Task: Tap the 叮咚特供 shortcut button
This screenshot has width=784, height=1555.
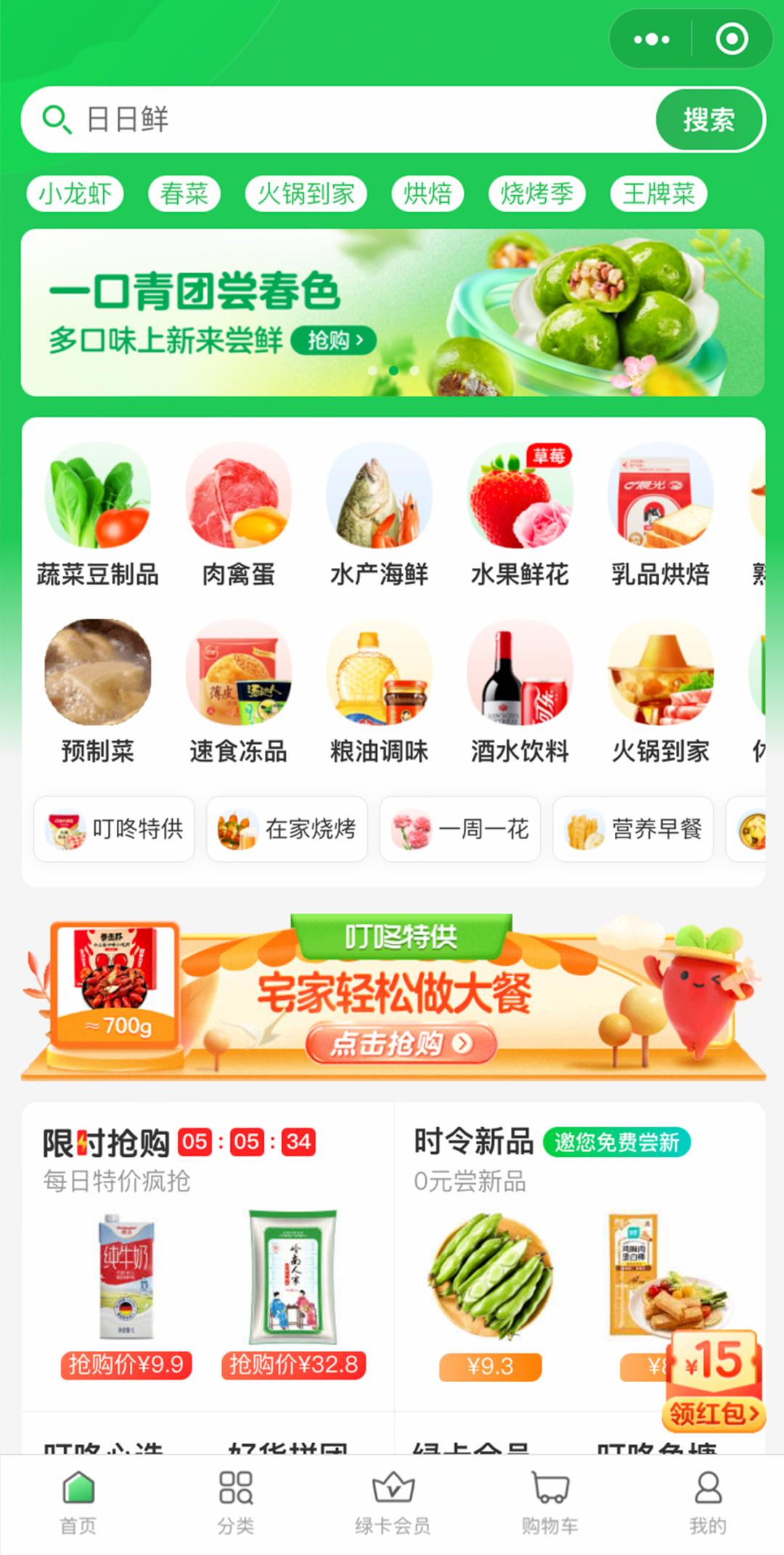Action: pos(114,829)
